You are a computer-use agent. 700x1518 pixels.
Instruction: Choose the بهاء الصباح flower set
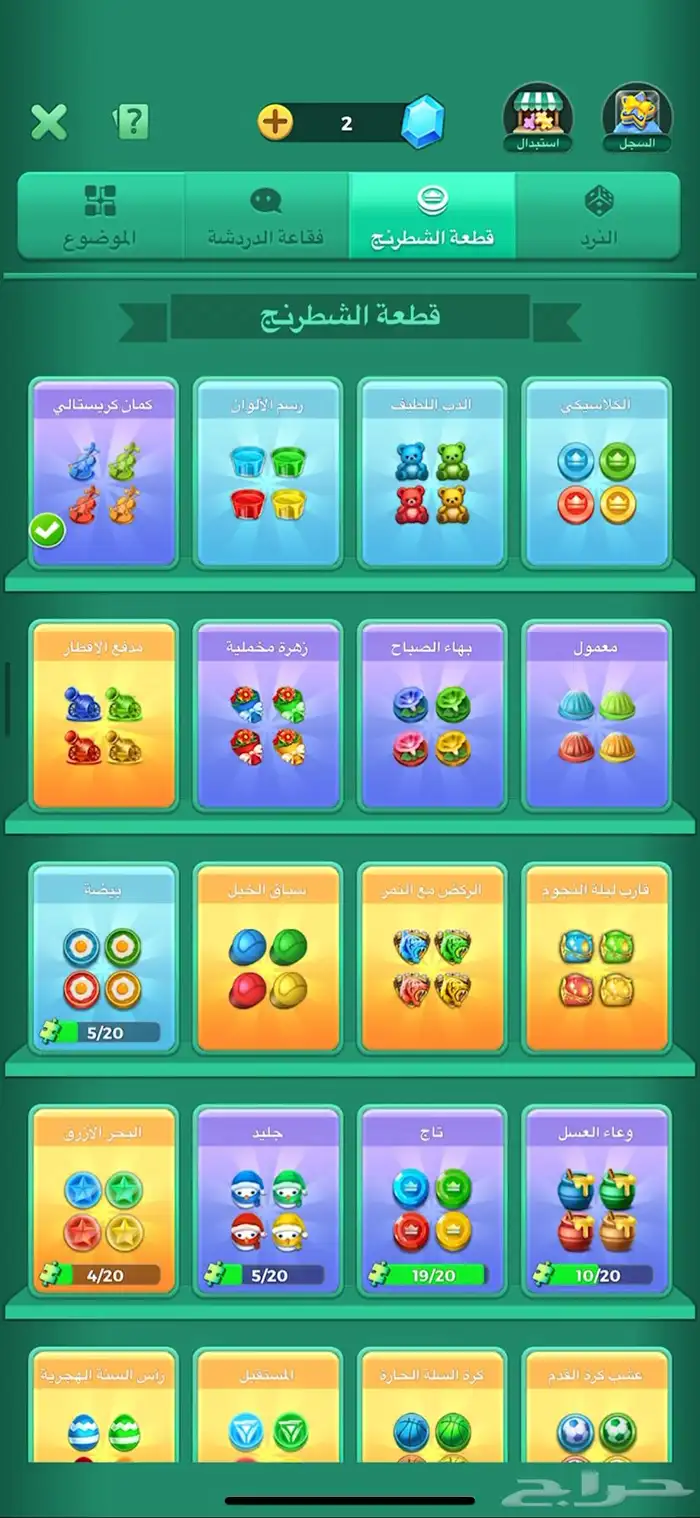tap(432, 715)
